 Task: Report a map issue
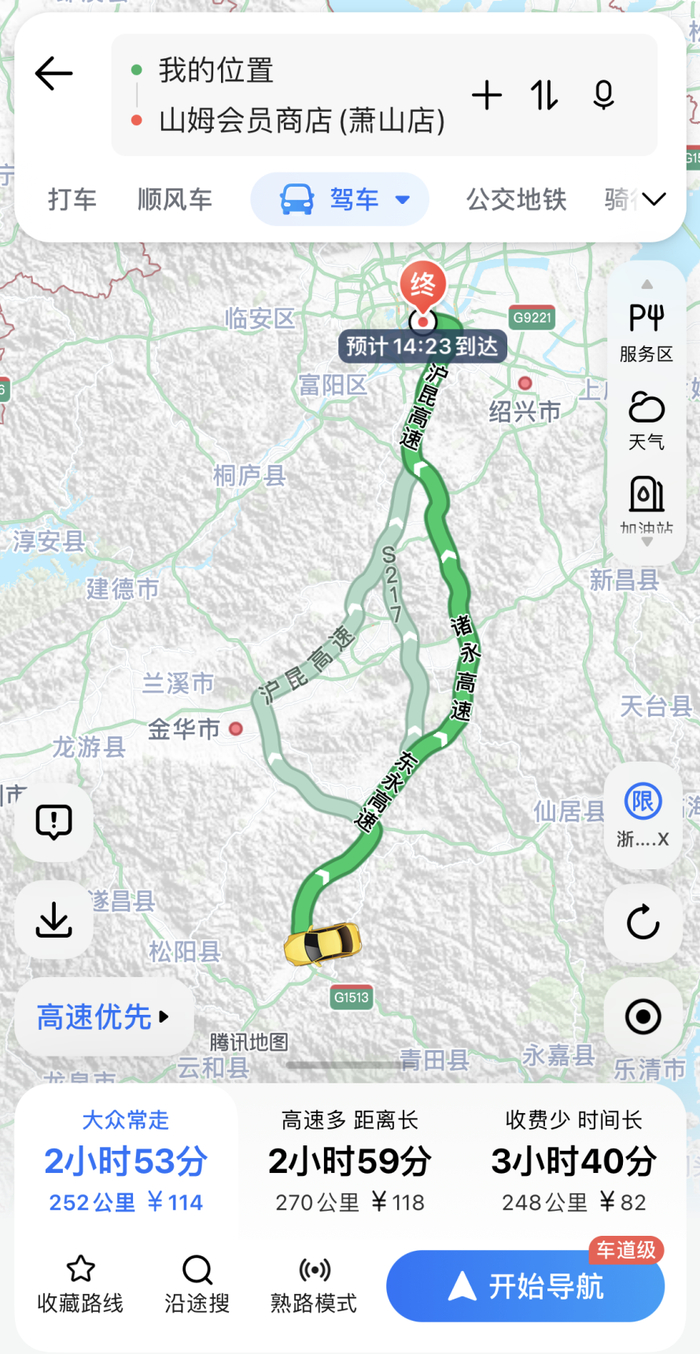click(x=53, y=822)
